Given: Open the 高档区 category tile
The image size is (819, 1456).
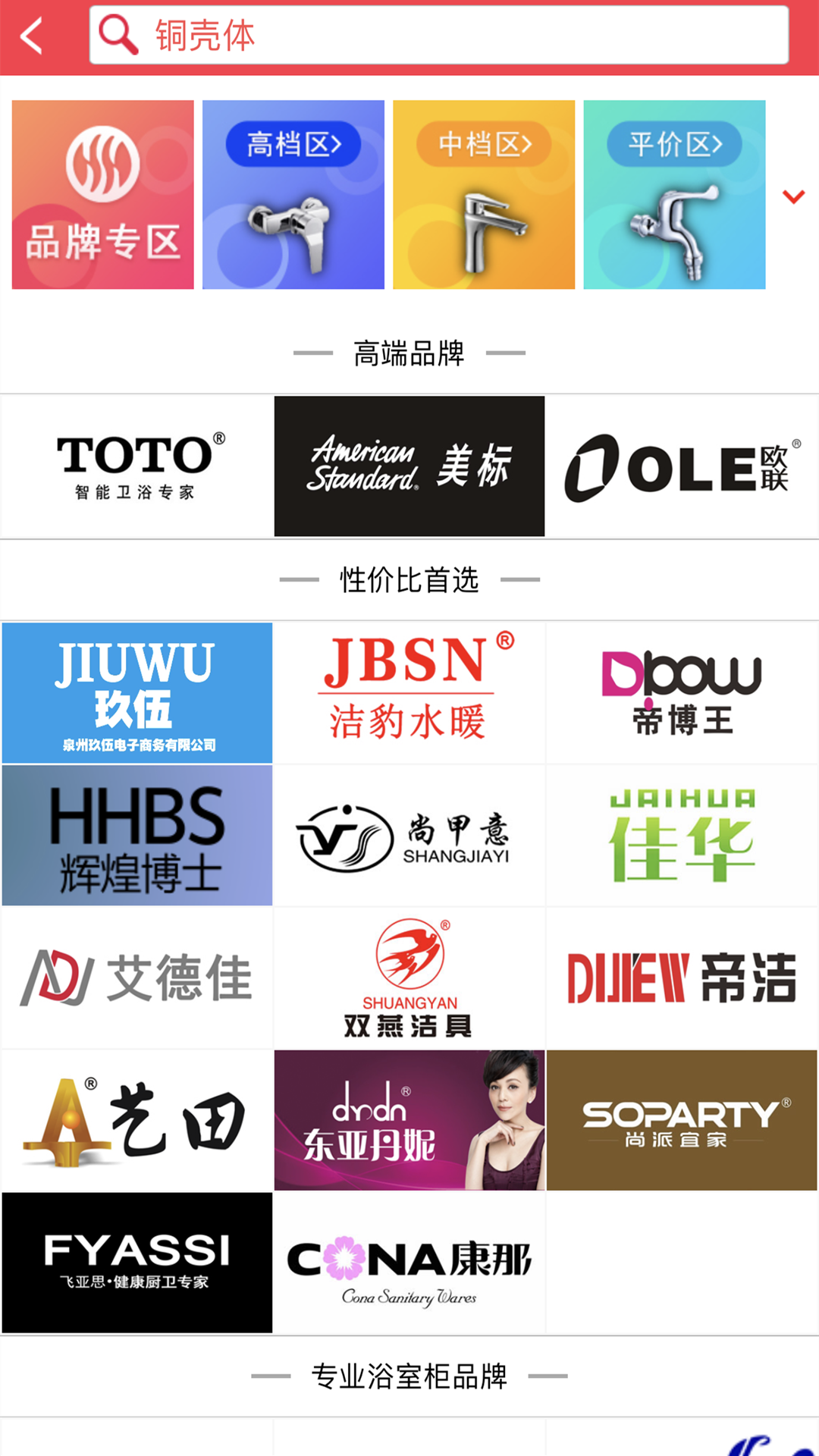Looking at the screenshot, I should click(293, 195).
